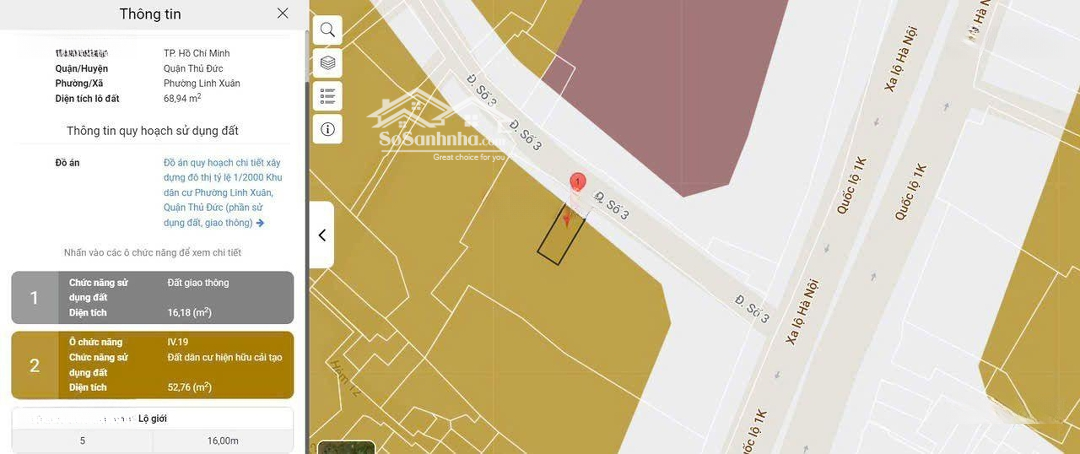Select the Đất dân cư hiện hữu cải tạo card
Viewport: 1080px width, 454px height.
(x=152, y=364)
